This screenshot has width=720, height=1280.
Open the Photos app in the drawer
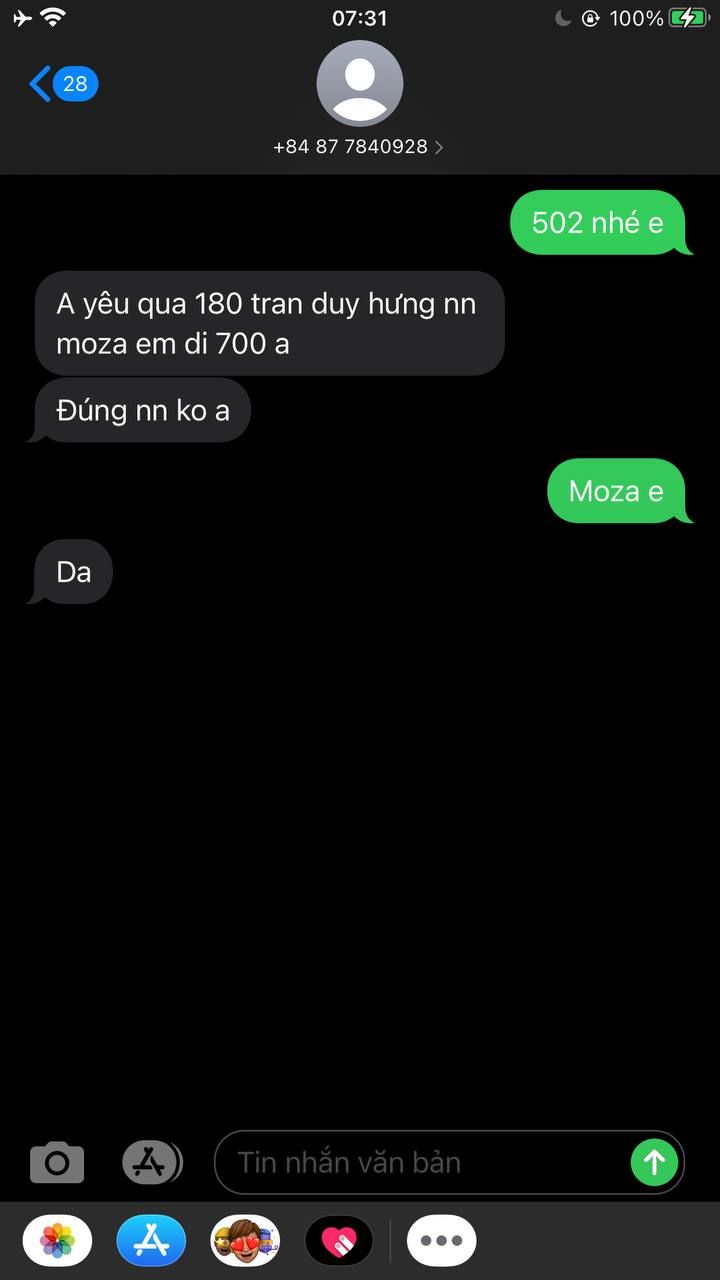57,1241
